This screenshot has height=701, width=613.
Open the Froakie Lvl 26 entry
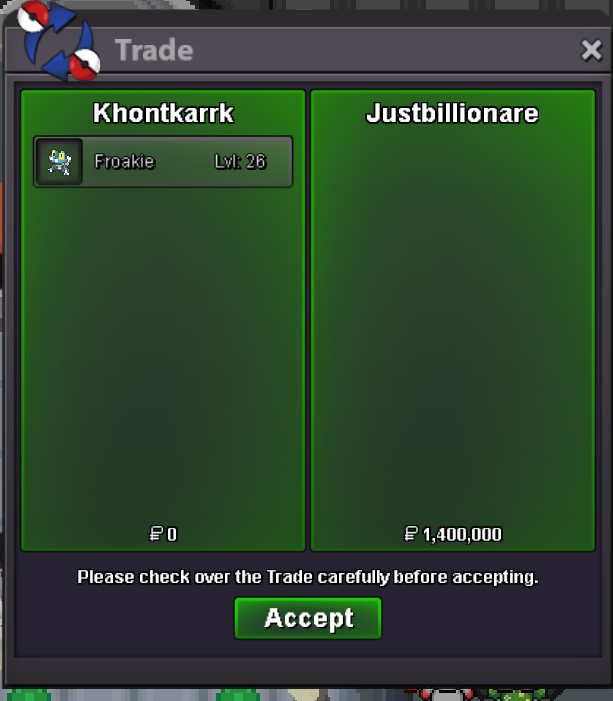coord(163,162)
